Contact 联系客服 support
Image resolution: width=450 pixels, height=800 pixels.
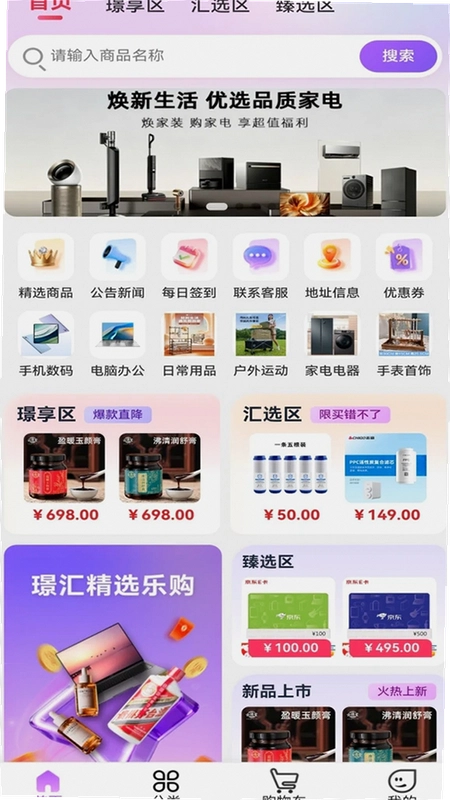click(261, 266)
